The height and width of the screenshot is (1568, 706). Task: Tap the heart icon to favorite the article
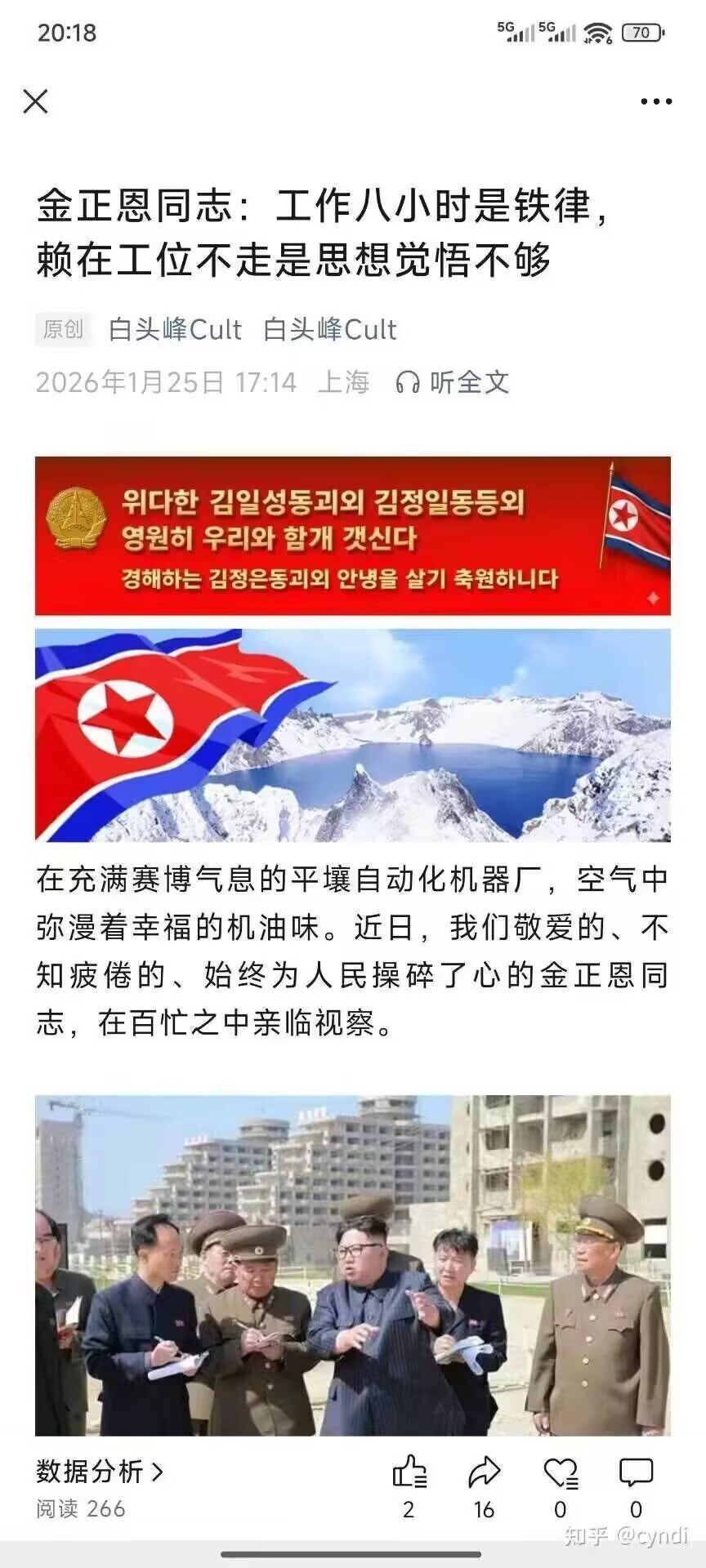tap(561, 1472)
